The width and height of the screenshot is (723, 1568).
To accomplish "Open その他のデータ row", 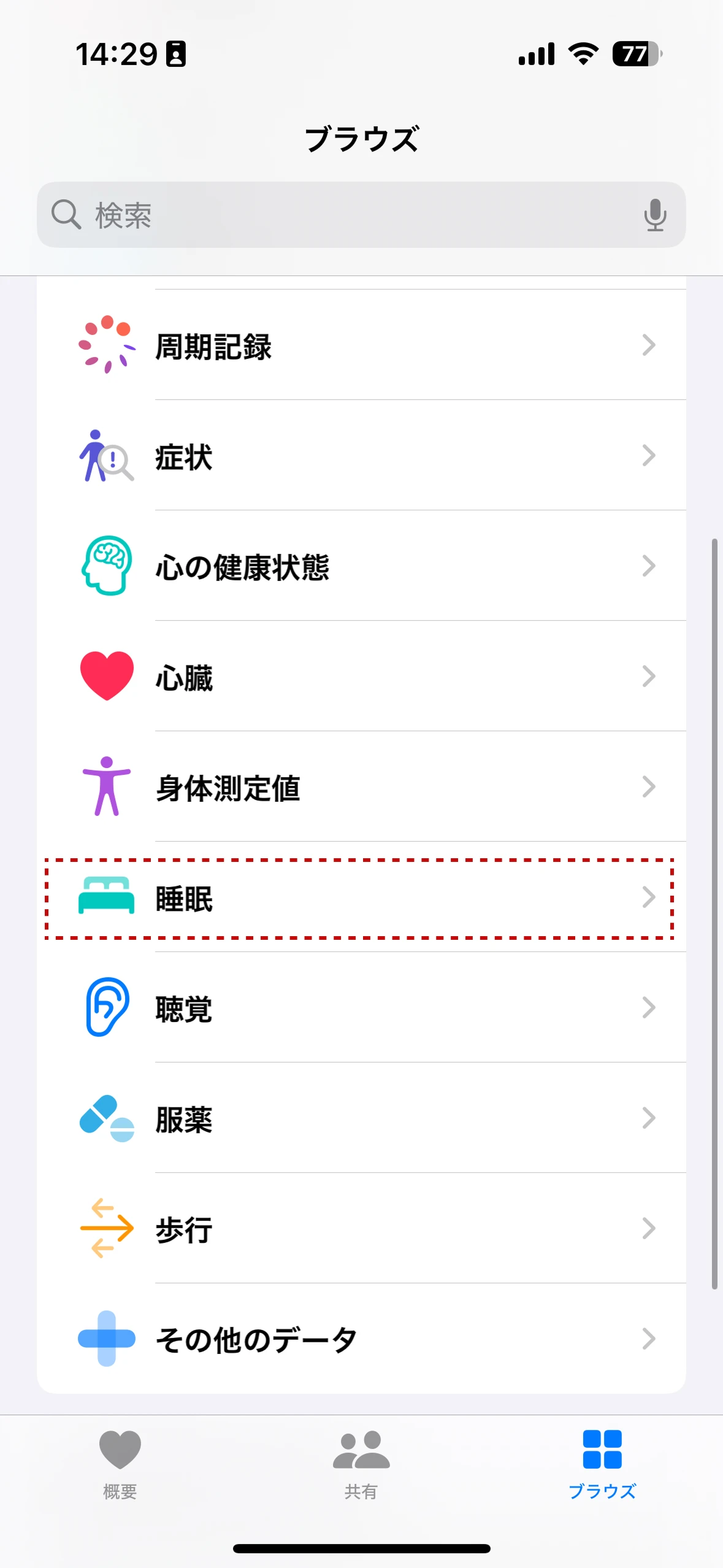I will [x=361, y=1339].
